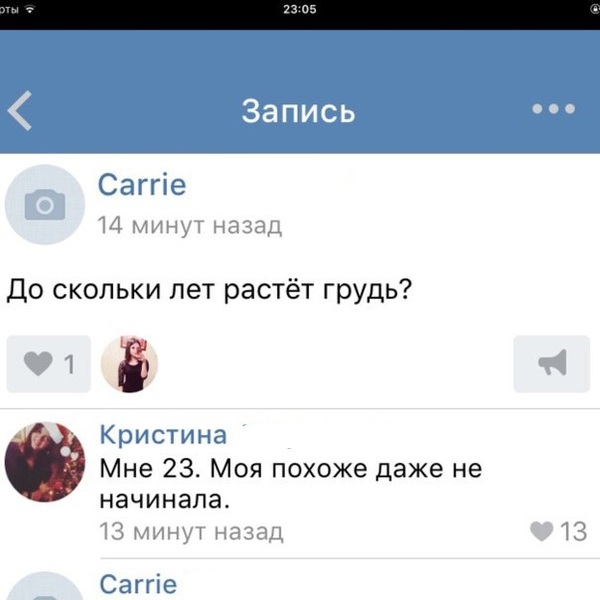
Task: Open profile of user who liked
Action: 130,364
